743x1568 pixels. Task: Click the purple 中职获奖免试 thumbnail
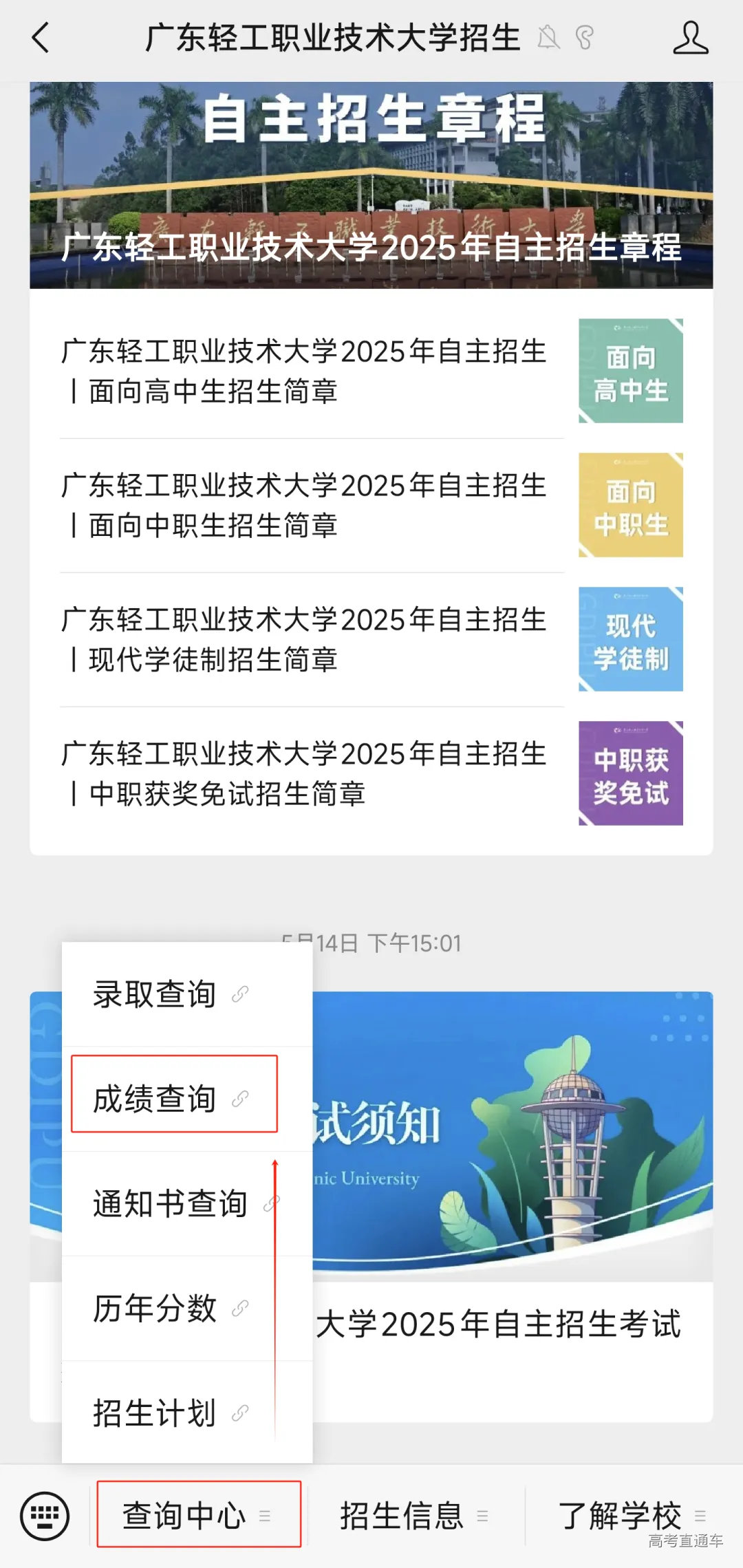[630, 772]
